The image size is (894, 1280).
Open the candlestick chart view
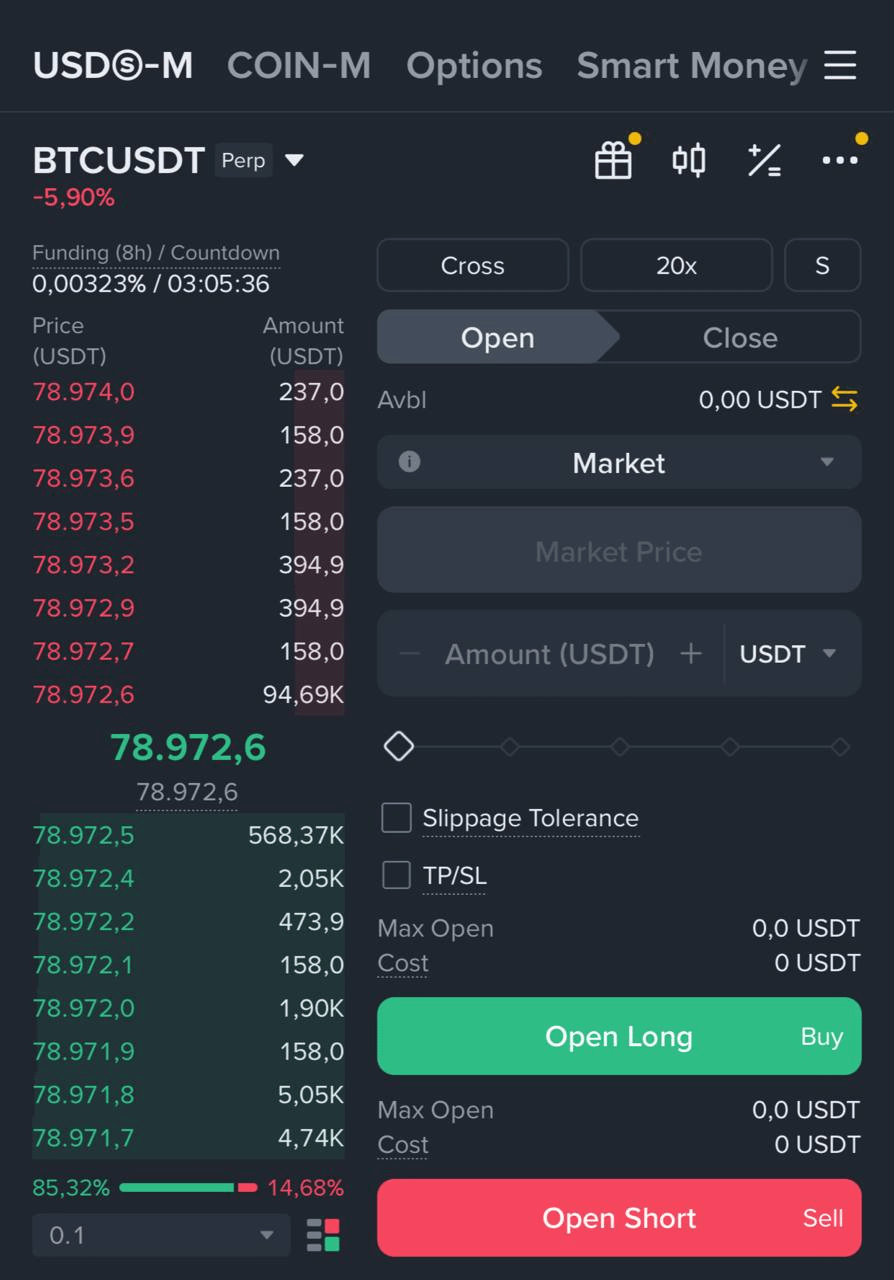point(689,160)
